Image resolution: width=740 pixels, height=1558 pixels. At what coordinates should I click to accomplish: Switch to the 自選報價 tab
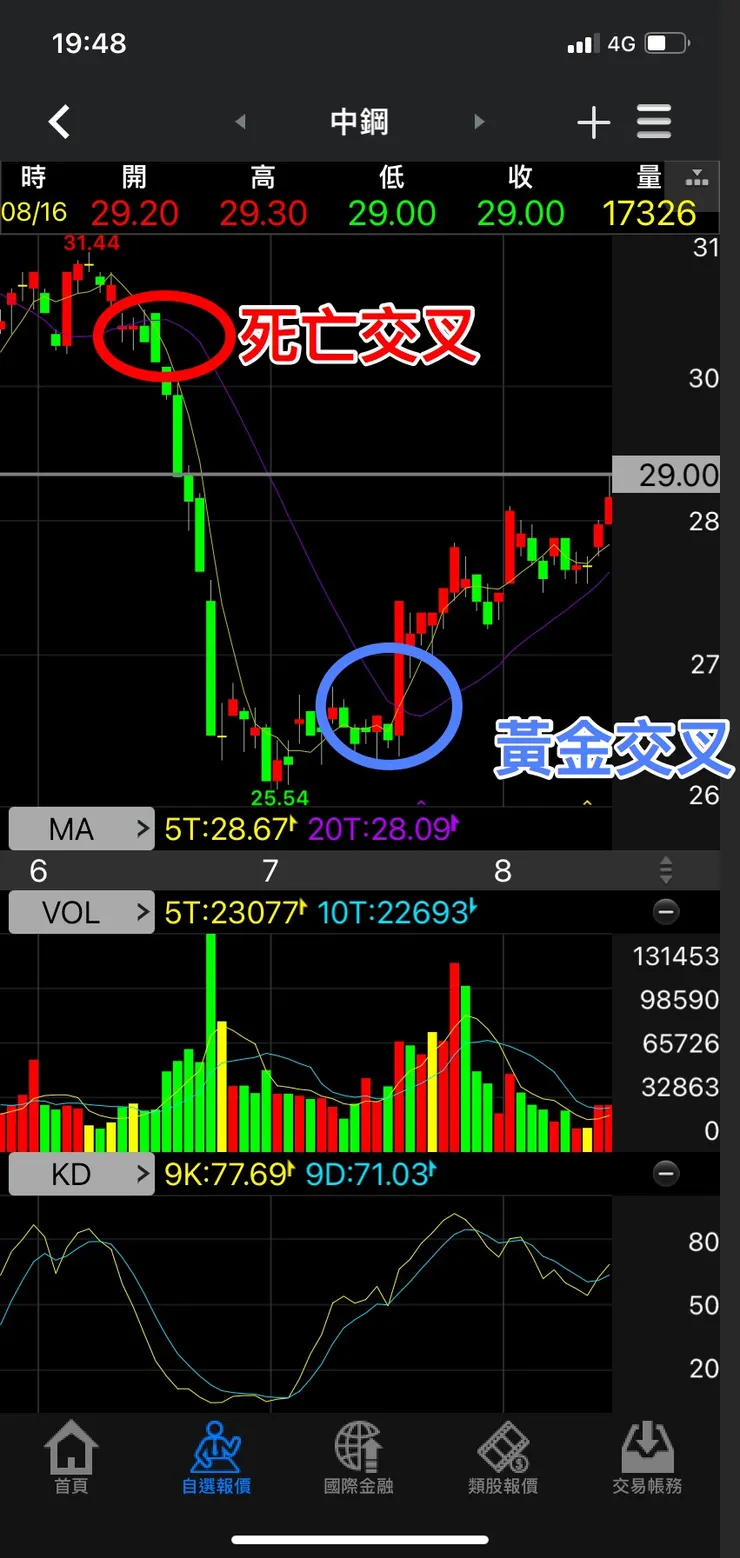click(x=216, y=1458)
